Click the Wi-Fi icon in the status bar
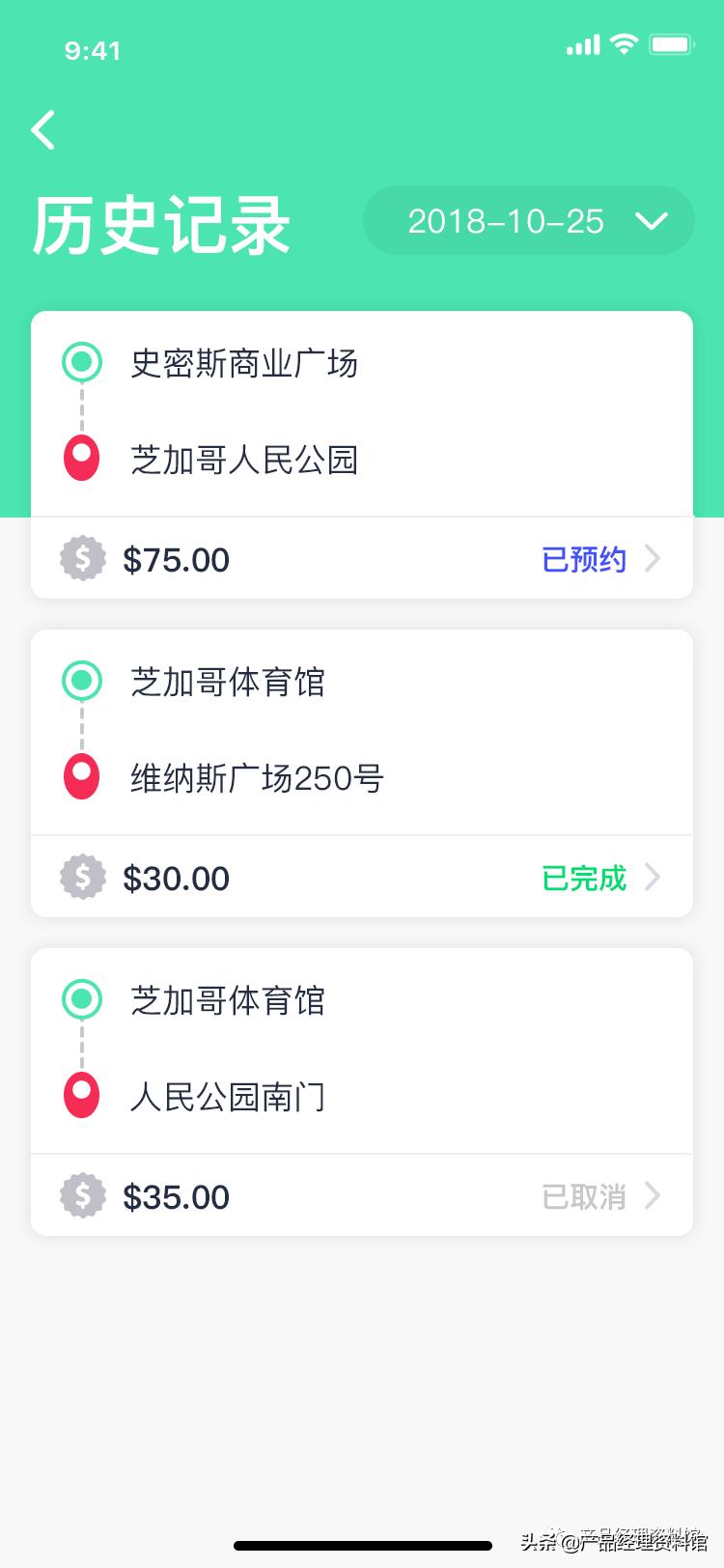The image size is (724, 1568). pyautogui.click(x=624, y=43)
